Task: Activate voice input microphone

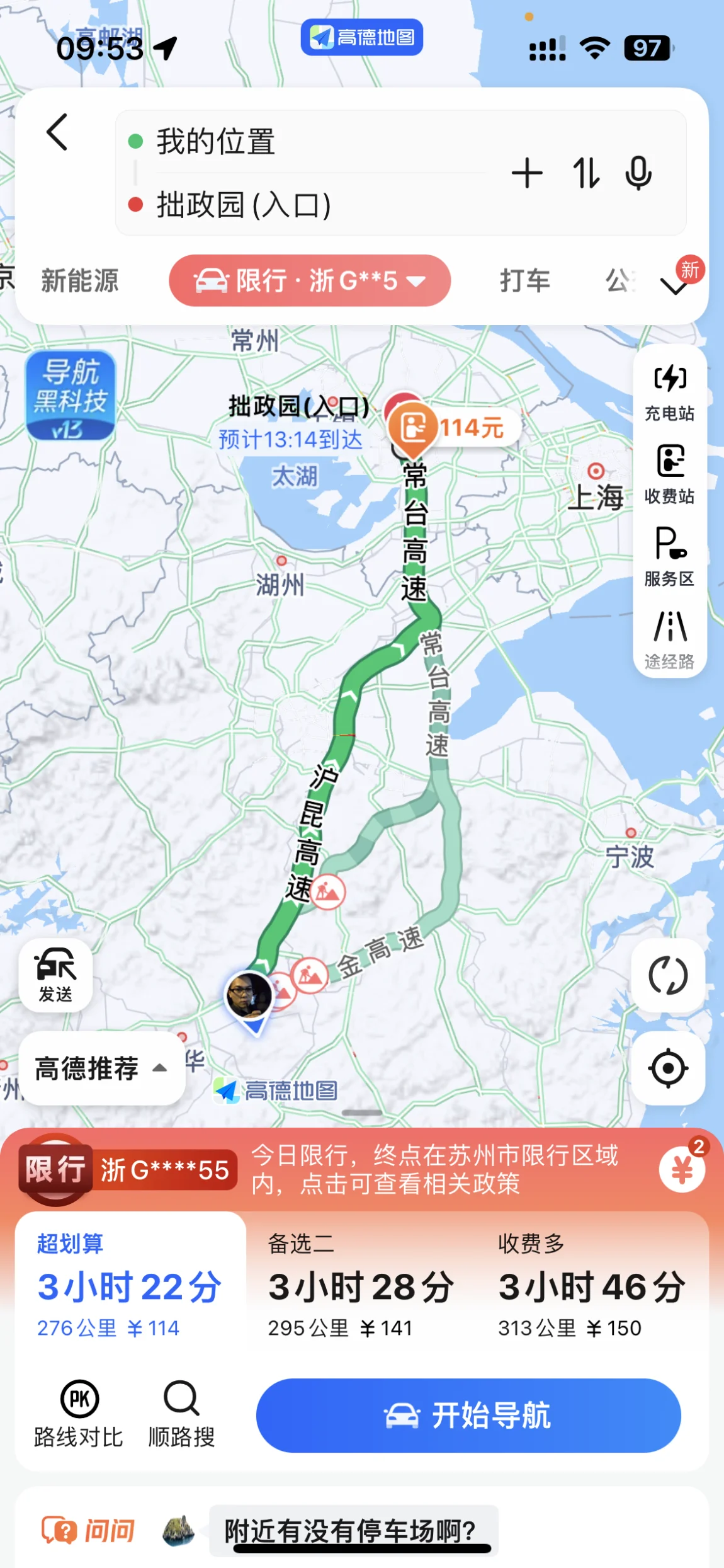Action: pyautogui.click(x=638, y=173)
